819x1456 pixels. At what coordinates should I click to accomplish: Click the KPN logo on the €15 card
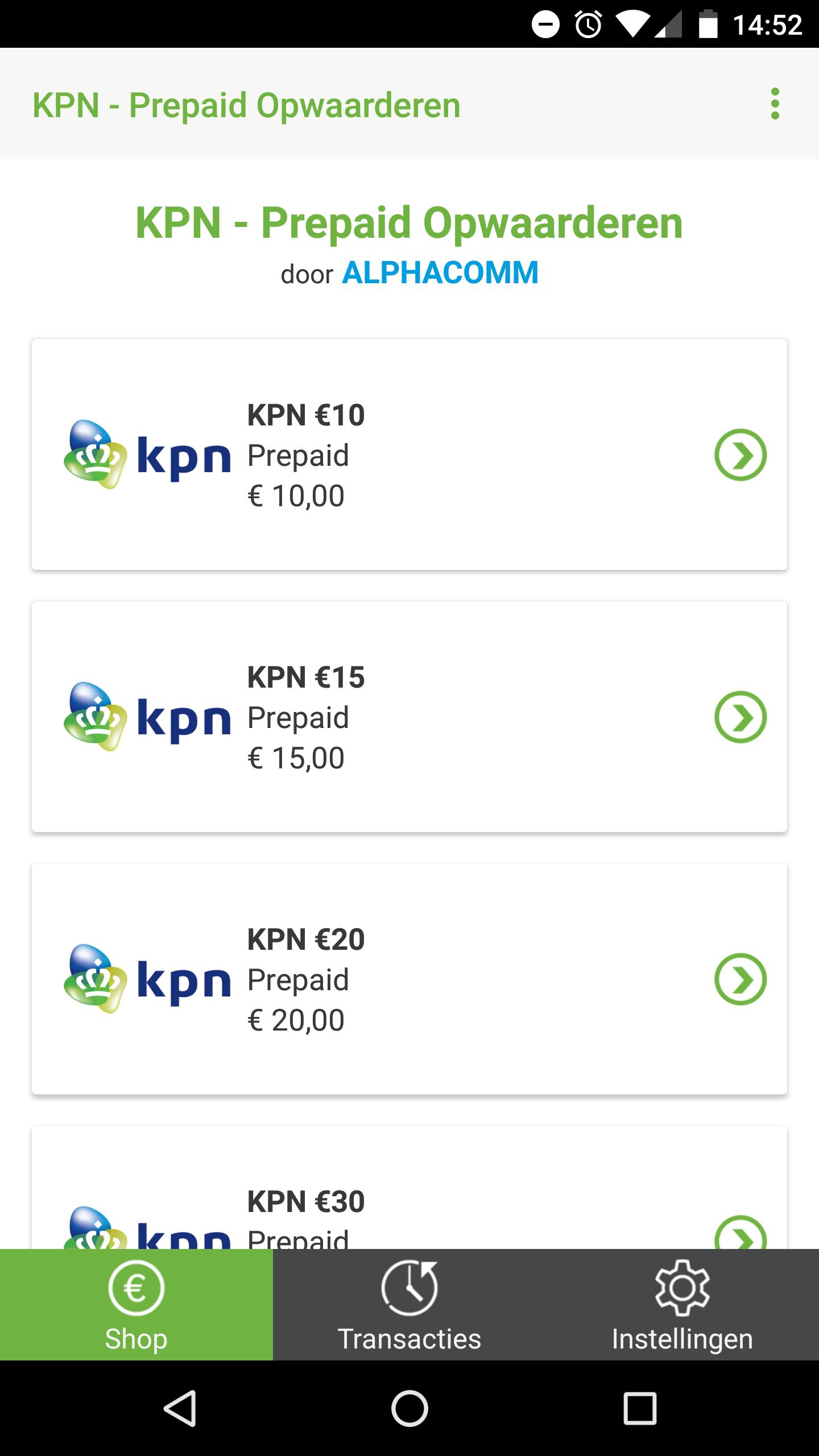[x=148, y=717]
